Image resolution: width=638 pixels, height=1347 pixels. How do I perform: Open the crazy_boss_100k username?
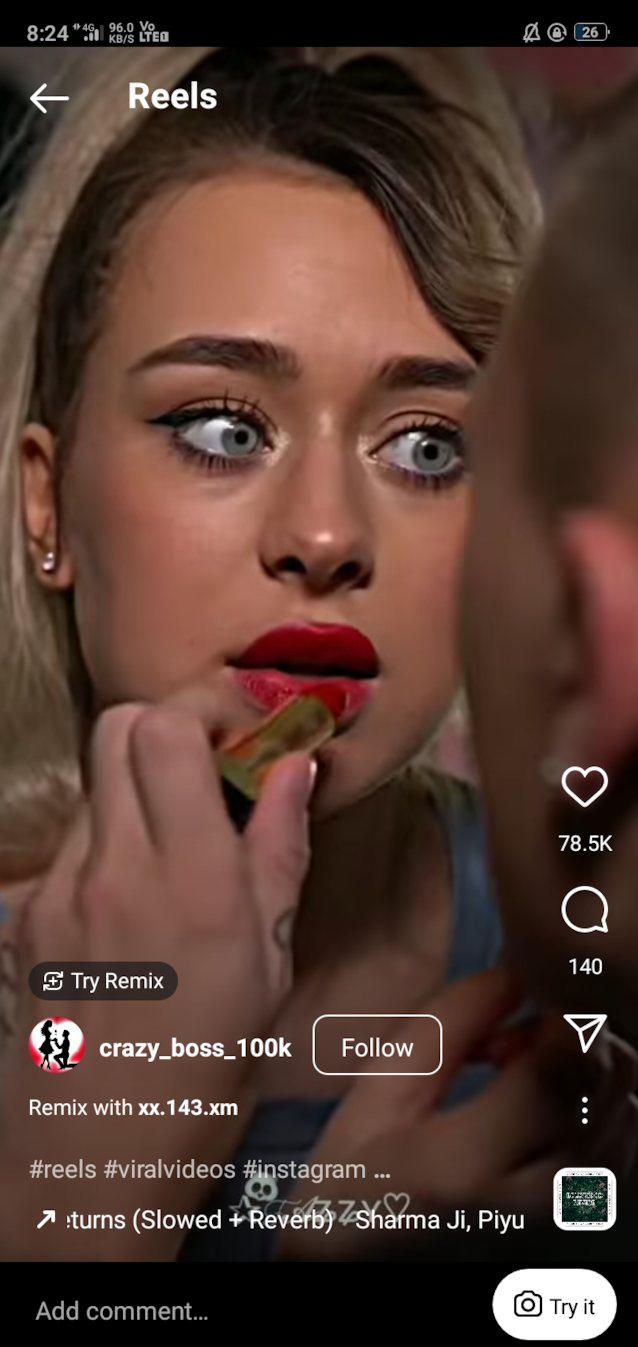coord(195,1047)
